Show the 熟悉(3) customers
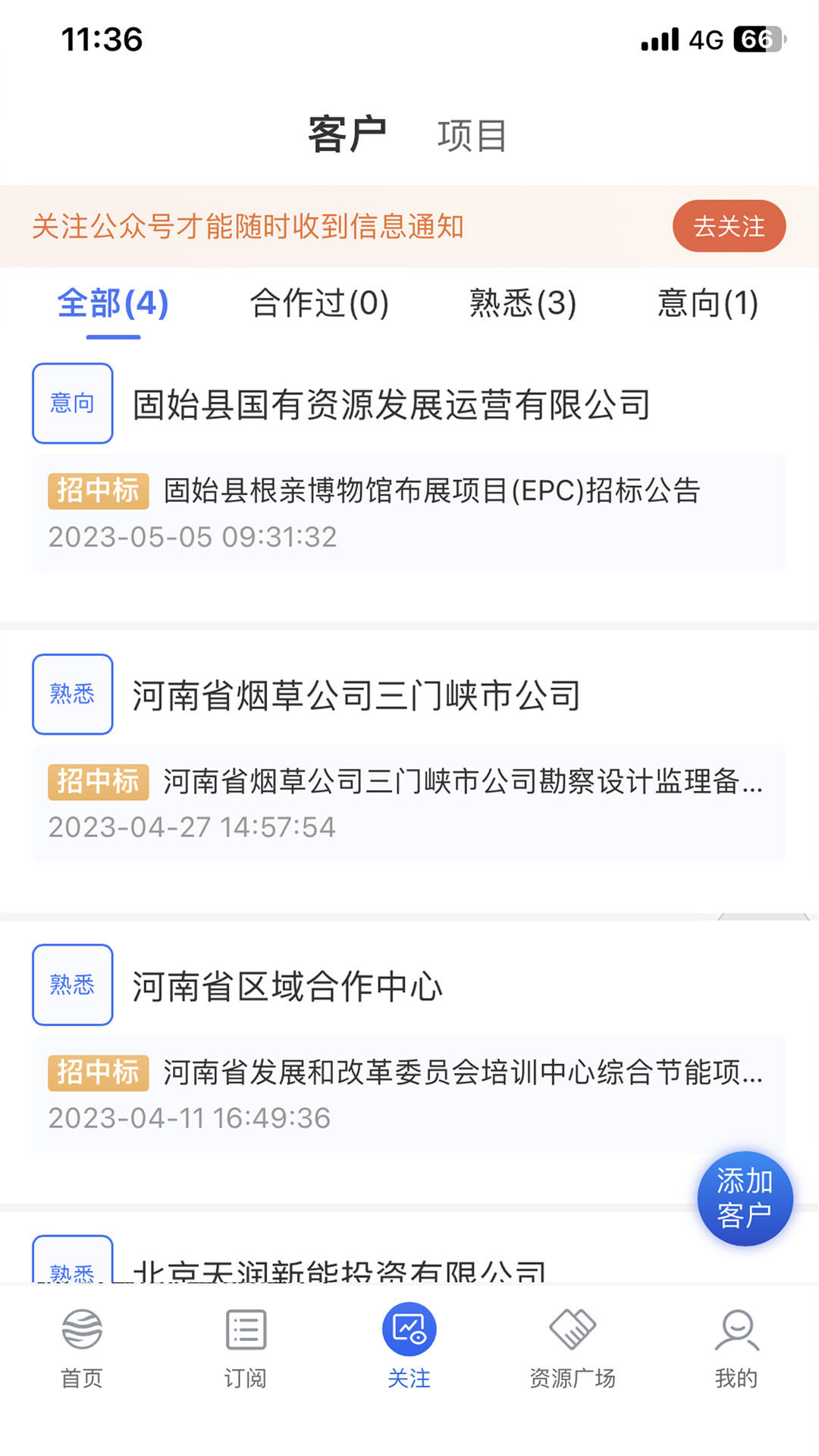The image size is (819, 1456). pyautogui.click(x=522, y=303)
